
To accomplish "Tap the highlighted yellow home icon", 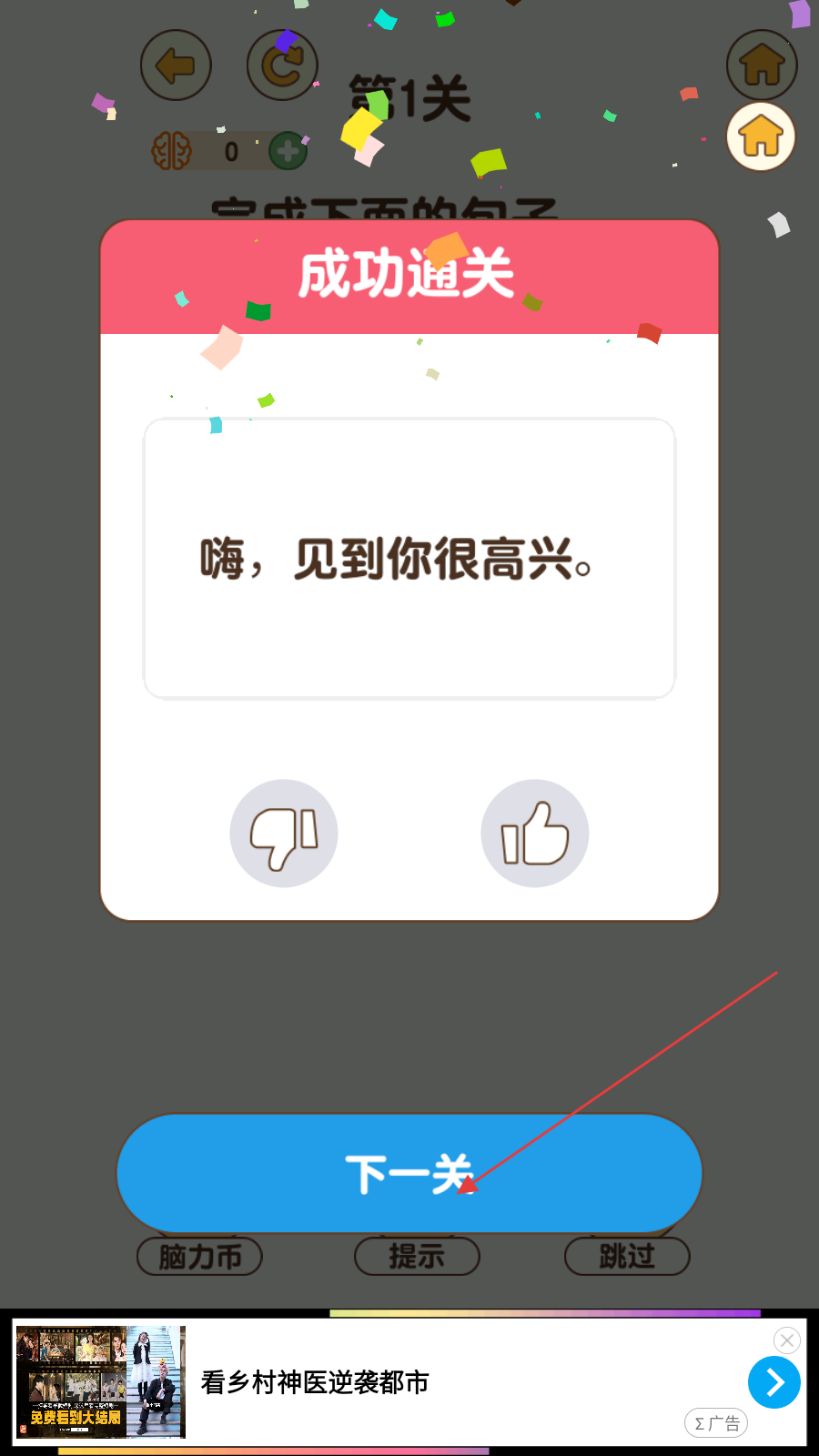I will click(761, 136).
